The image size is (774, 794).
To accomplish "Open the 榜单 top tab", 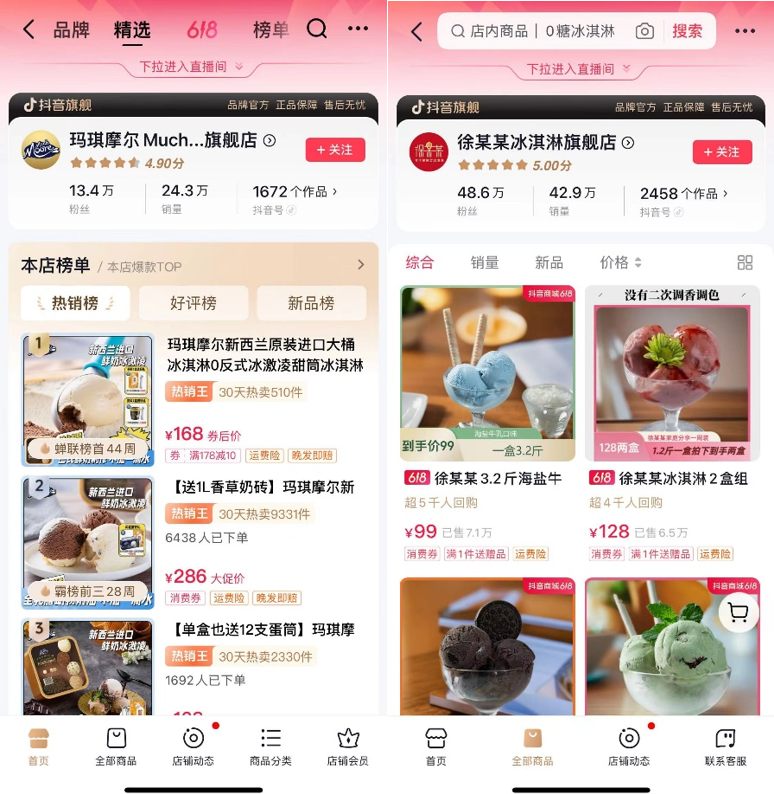I will coord(270,30).
